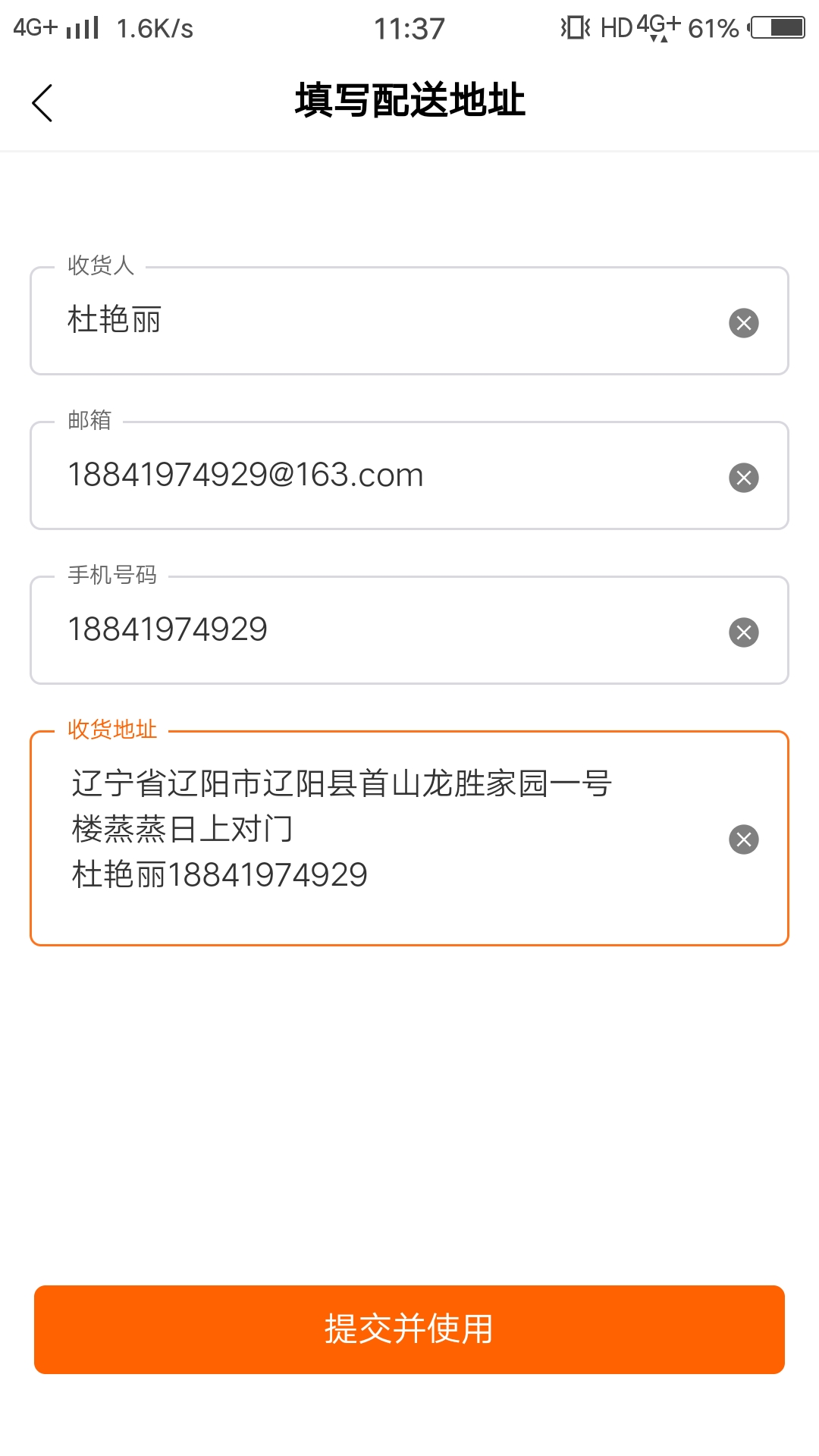
Task: Clear the 收货地址 address text
Action: pyautogui.click(x=743, y=839)
